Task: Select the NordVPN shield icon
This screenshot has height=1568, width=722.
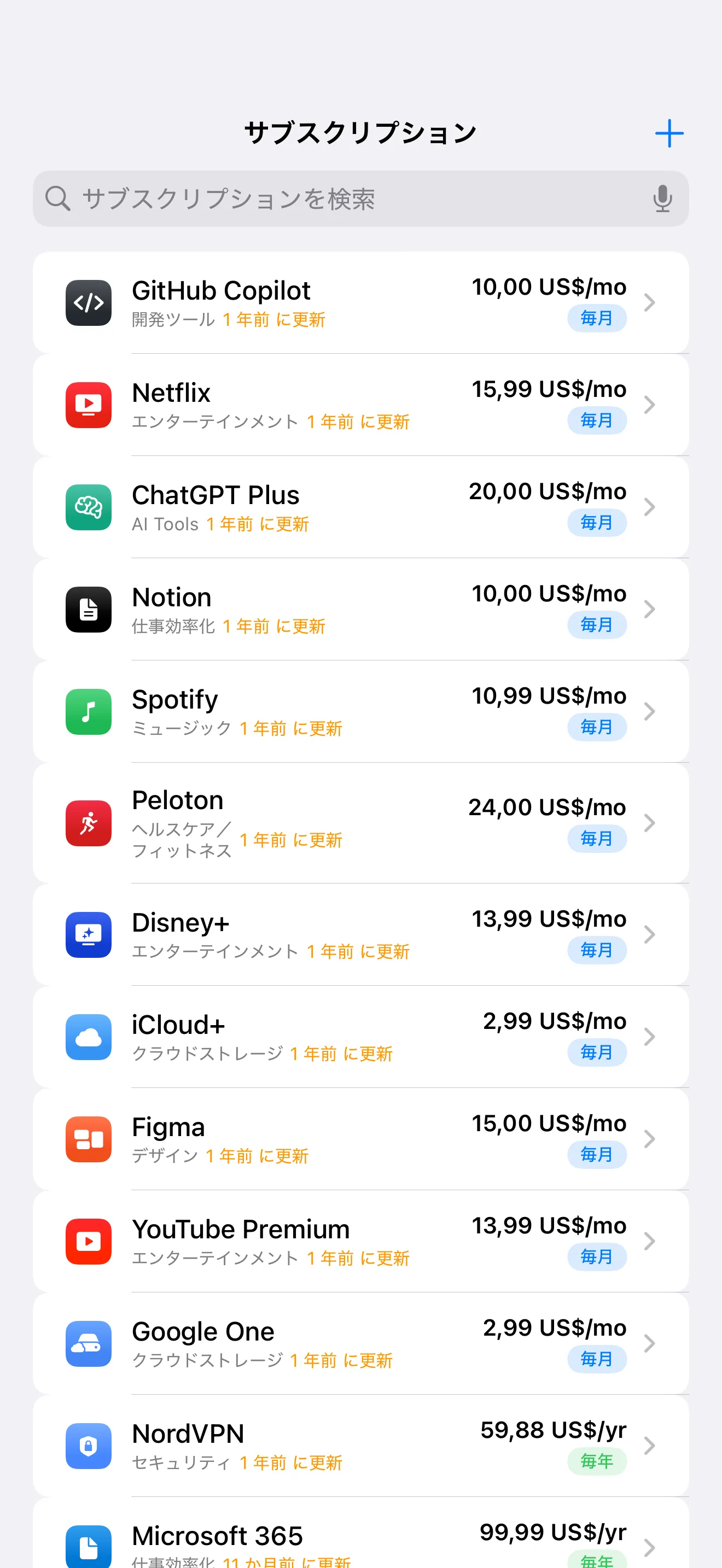Action: point(88,1447)
